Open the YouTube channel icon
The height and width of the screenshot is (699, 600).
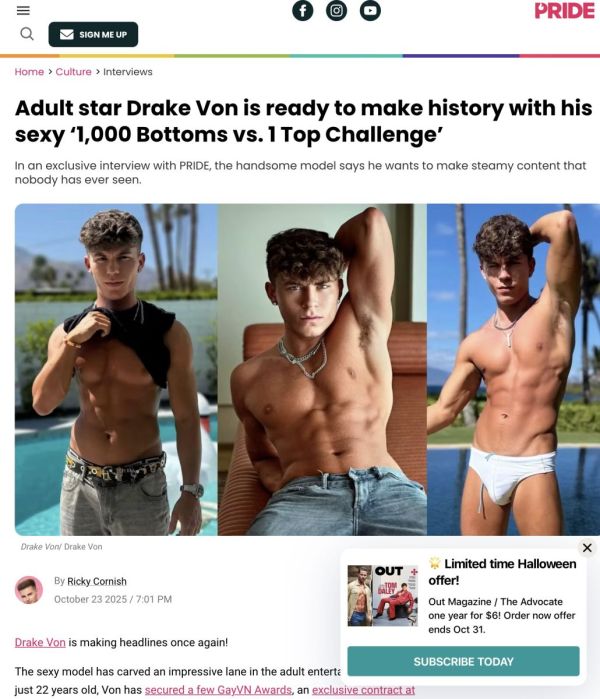tap(370, 10)
